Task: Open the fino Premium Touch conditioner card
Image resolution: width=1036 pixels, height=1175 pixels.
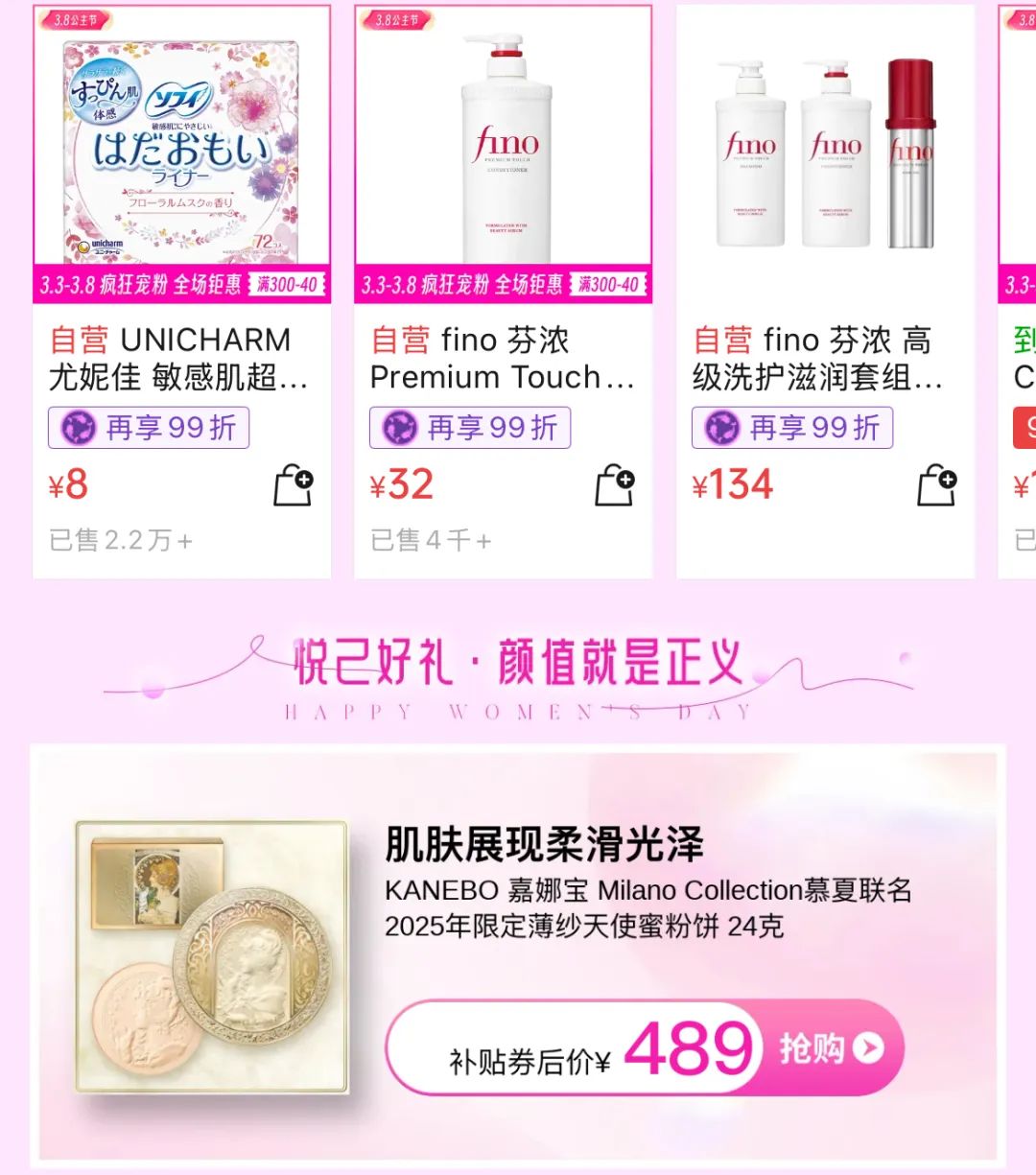Action: (503, 153)
